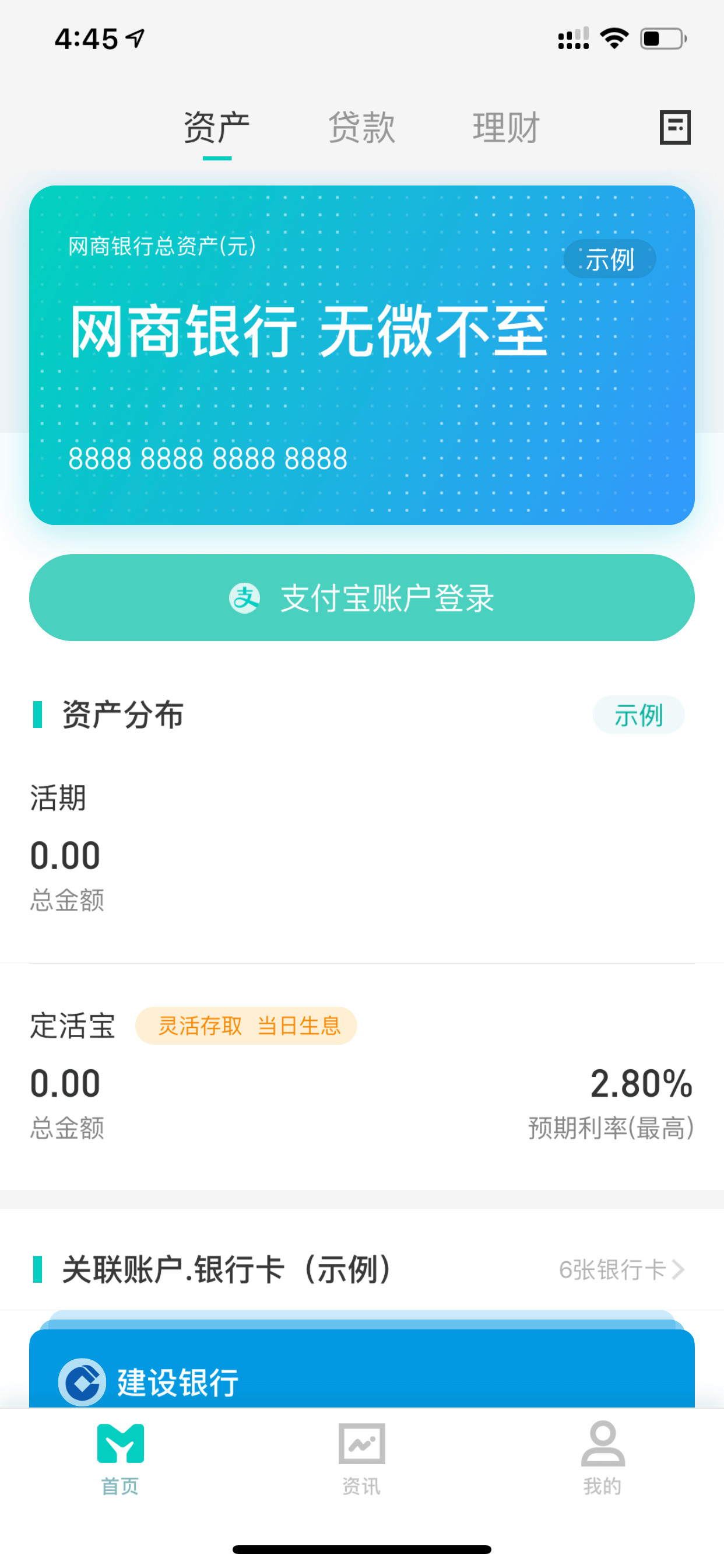Select the 资产 tab

click(217, 128)
